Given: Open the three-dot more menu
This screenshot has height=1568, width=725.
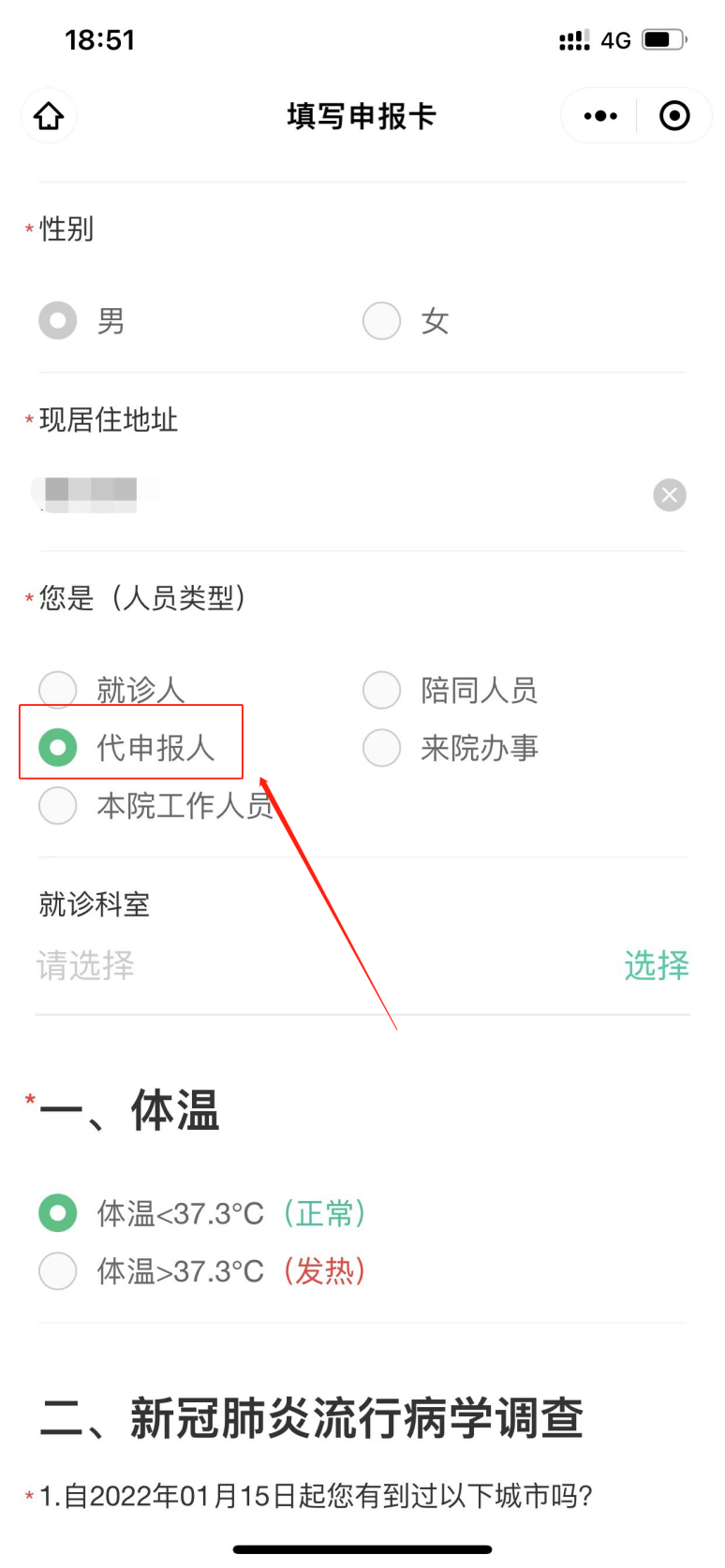Looking at the screenshot, I should point(599,116).
